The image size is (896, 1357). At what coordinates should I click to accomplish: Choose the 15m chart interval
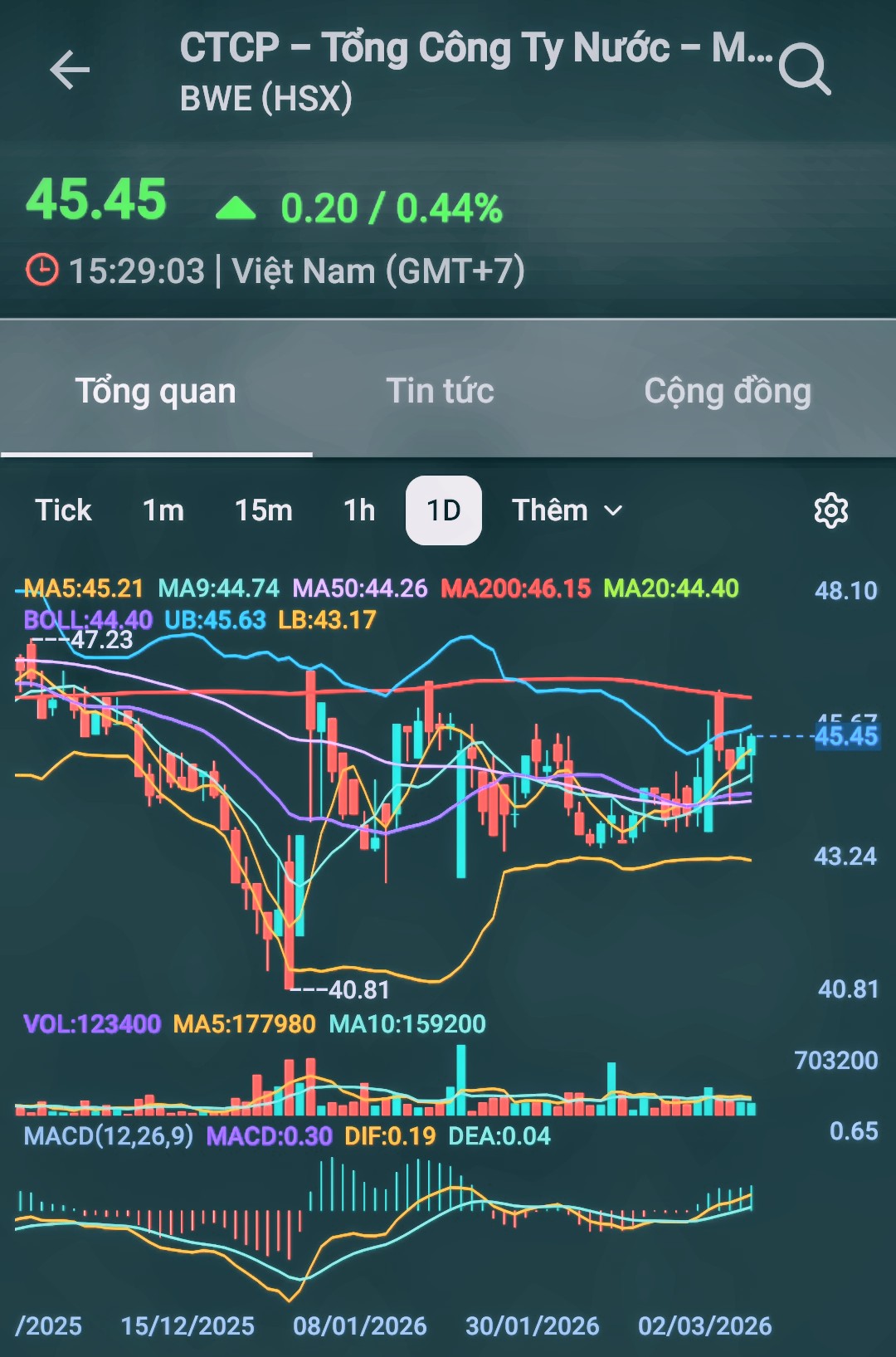(x=264, y=510)
